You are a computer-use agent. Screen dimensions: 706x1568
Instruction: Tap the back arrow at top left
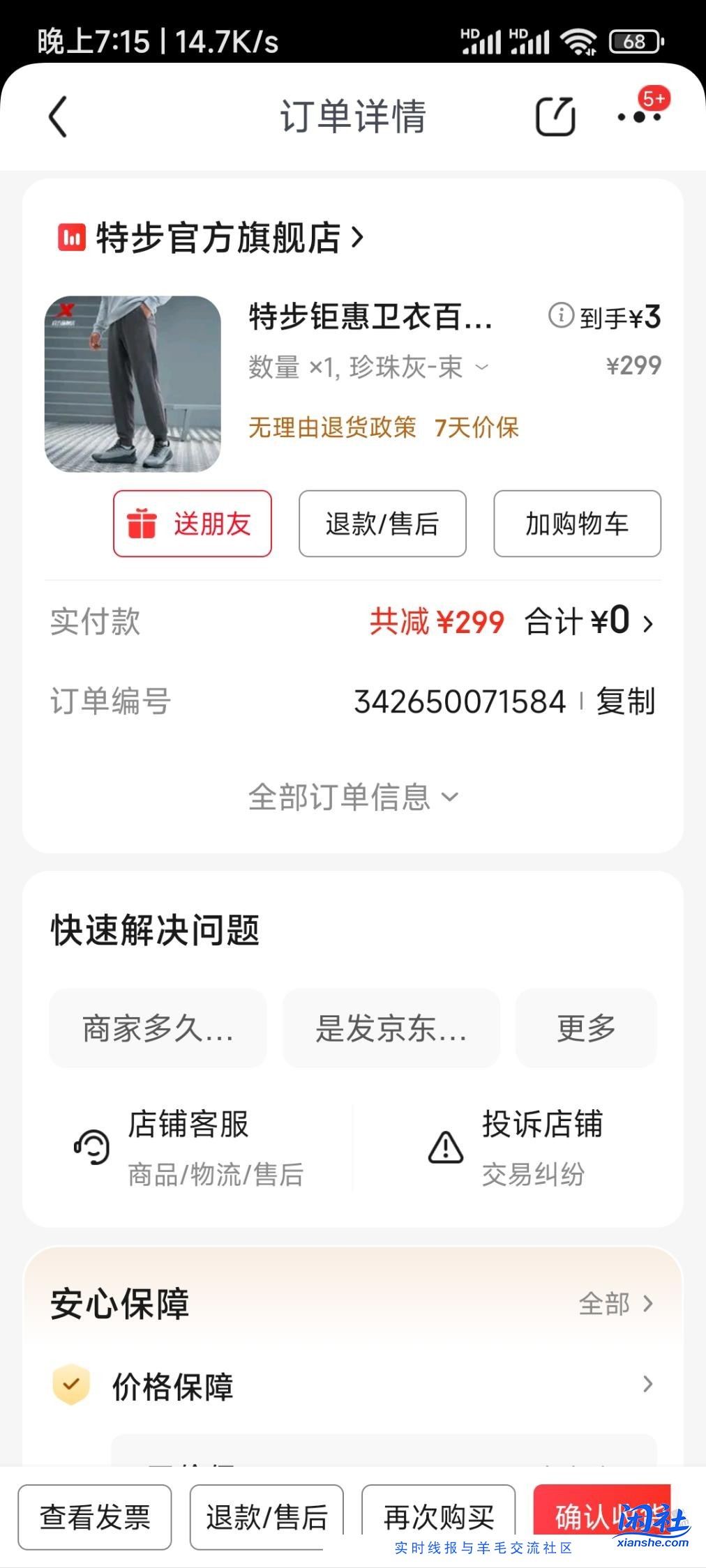coord(59,118)
